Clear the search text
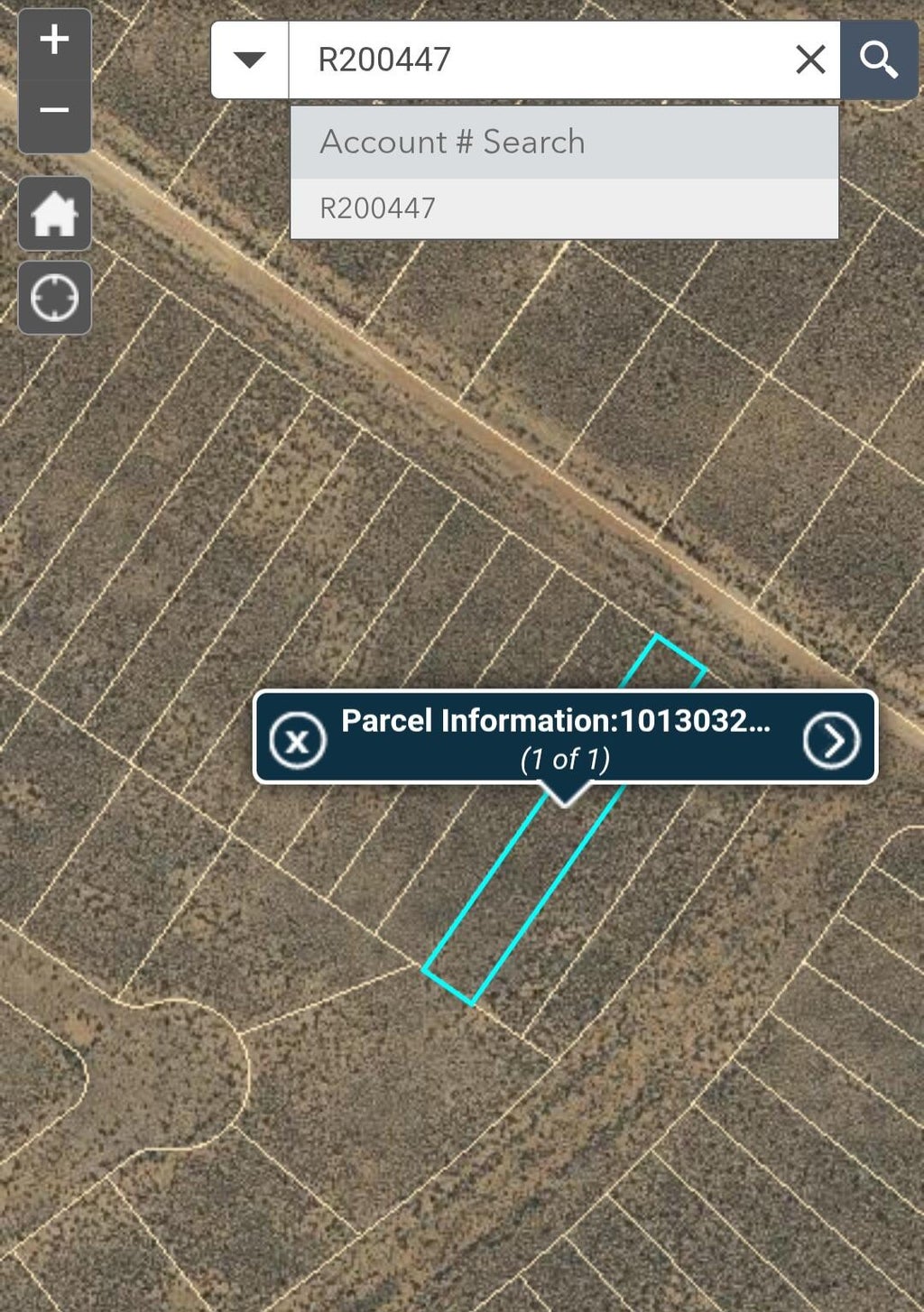924x1312 pixels. tap(810, 60)
